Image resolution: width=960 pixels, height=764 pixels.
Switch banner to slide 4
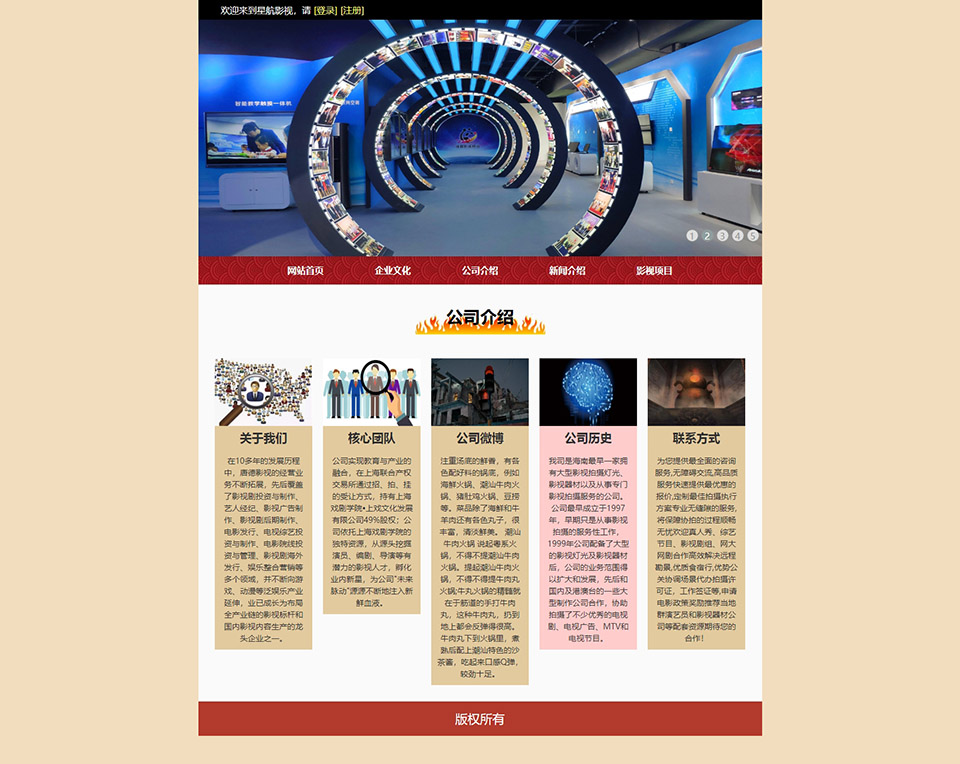point(737,236)
